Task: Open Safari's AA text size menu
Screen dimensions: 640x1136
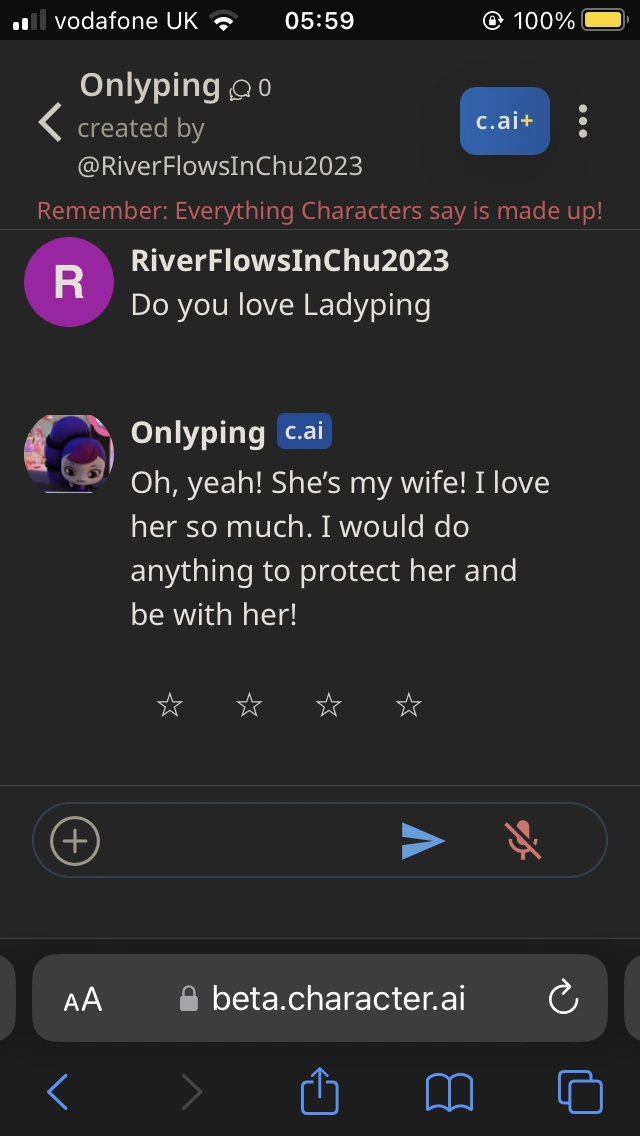Action: (83, 999)
